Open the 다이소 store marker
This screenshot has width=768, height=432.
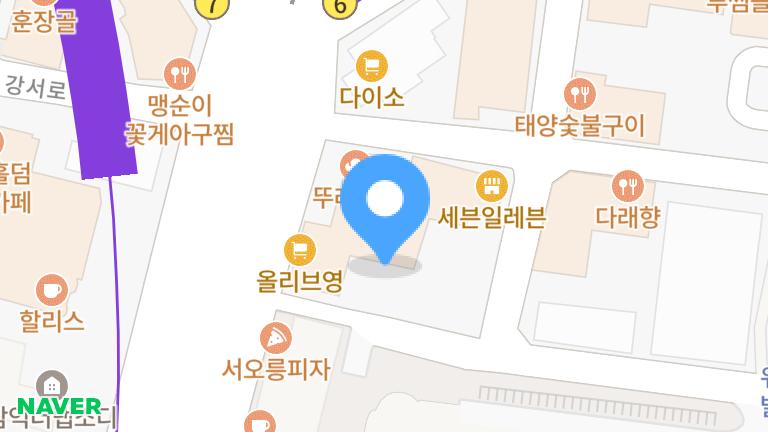[x=372, y=67]
